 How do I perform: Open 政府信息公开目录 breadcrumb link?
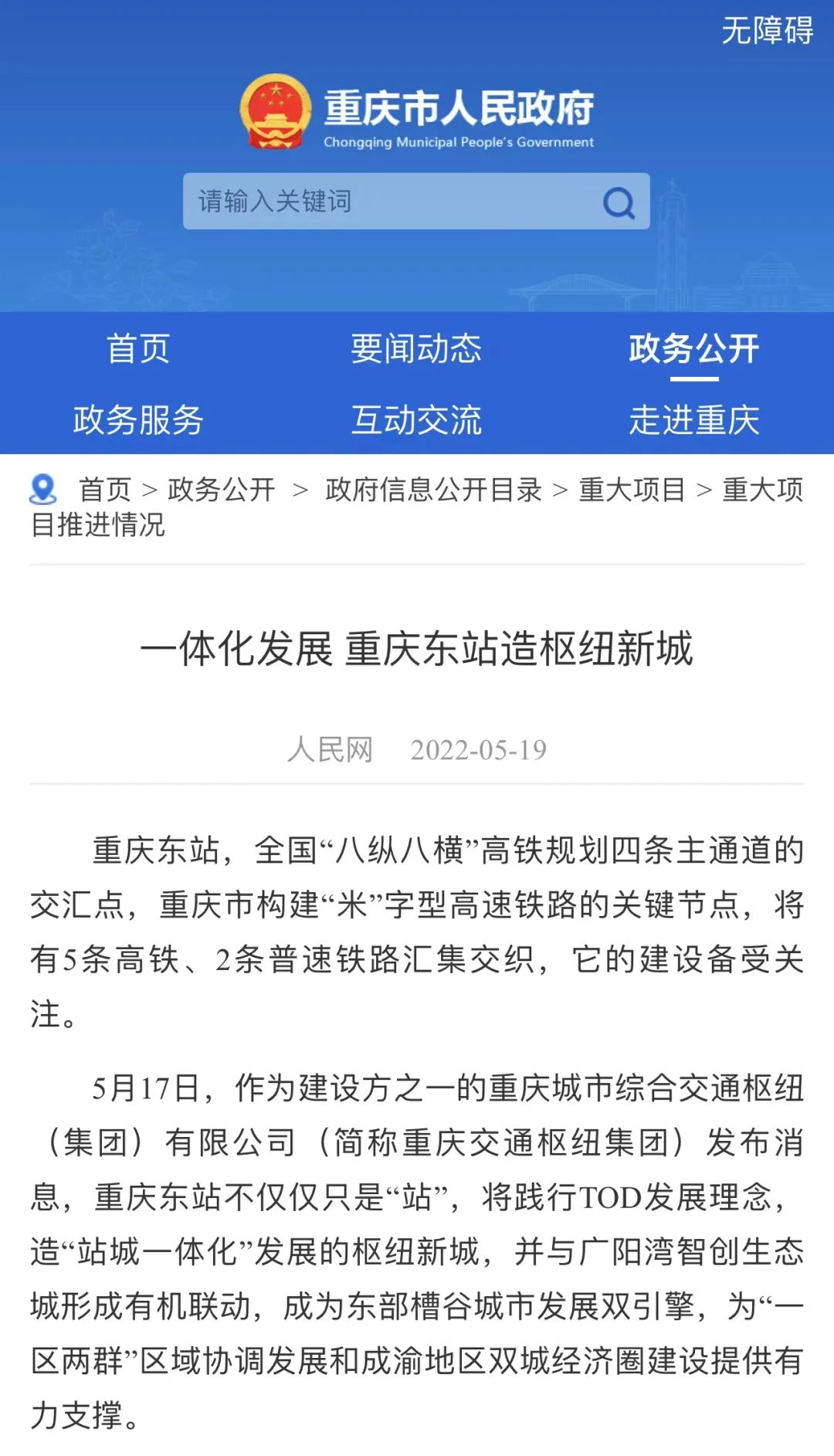434,489
